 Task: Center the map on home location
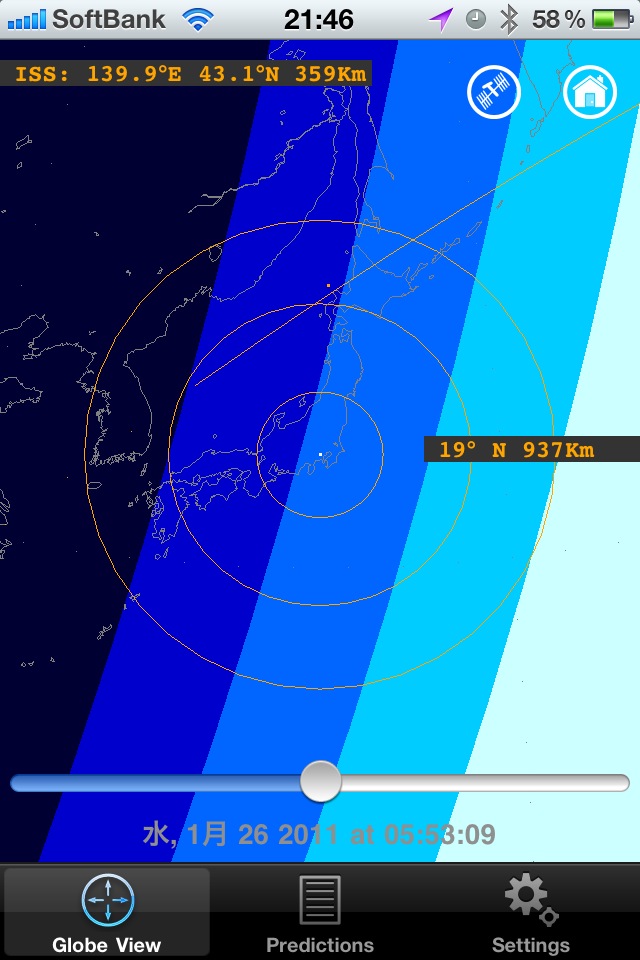coord(589,93)
